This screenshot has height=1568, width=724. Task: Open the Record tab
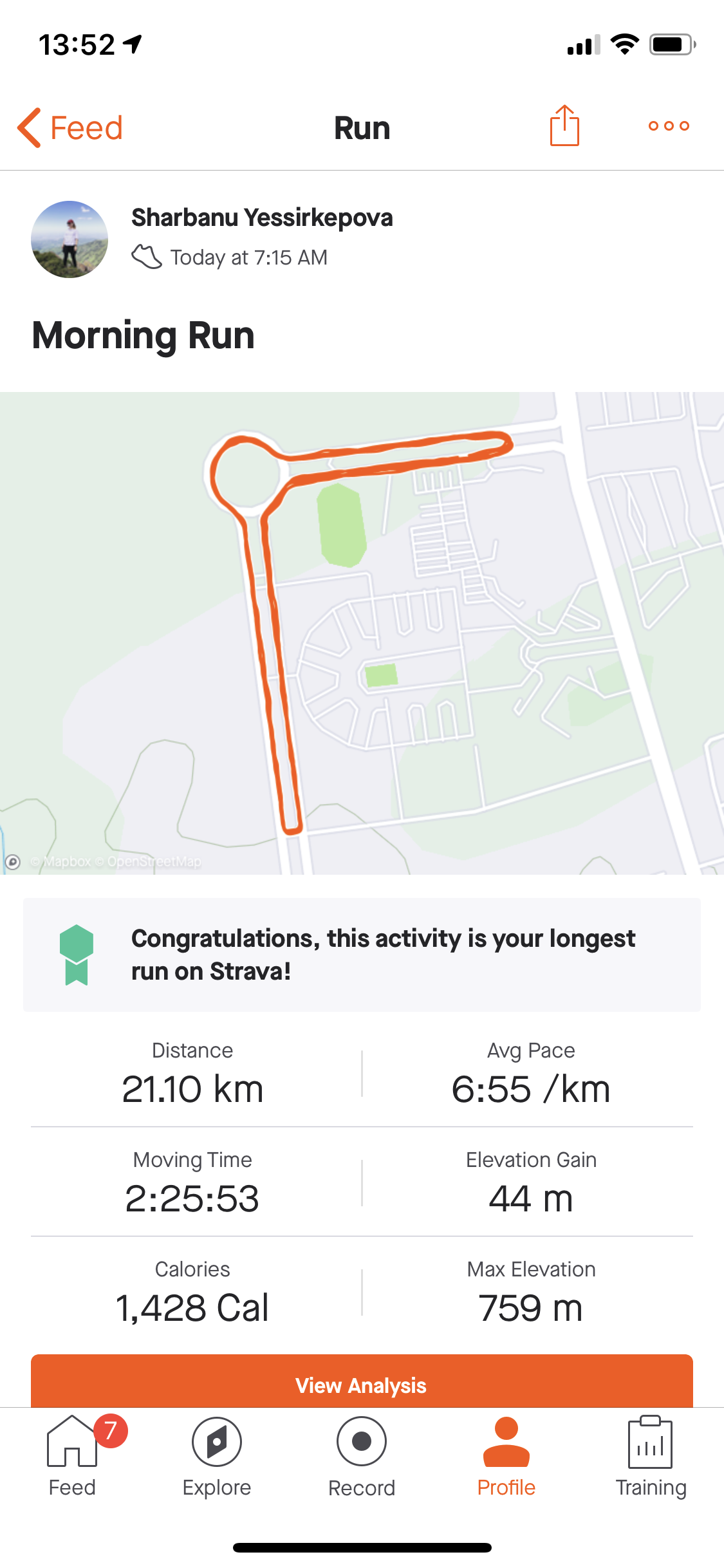click(362, 1457)
